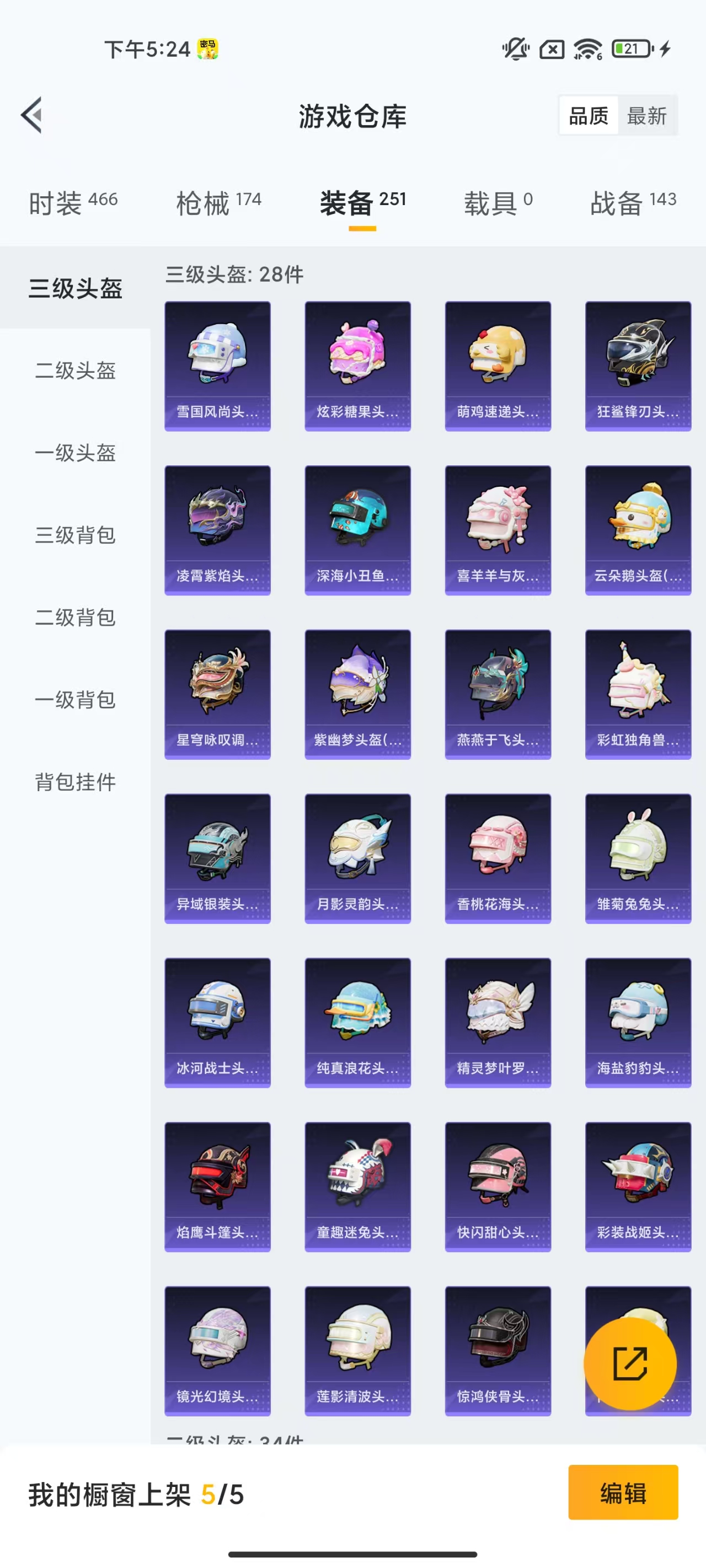
Task: Select 二级头盔 in the side menu
Action: [75, 370]
